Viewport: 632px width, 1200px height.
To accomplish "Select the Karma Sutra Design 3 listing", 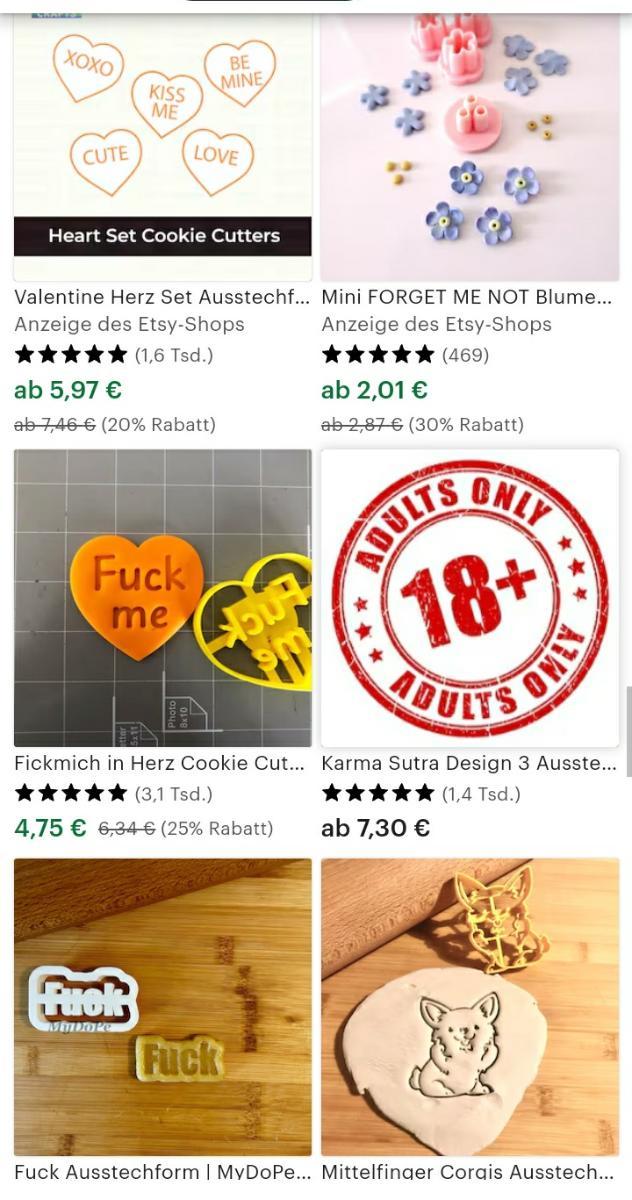I will (x=469, y=763).
